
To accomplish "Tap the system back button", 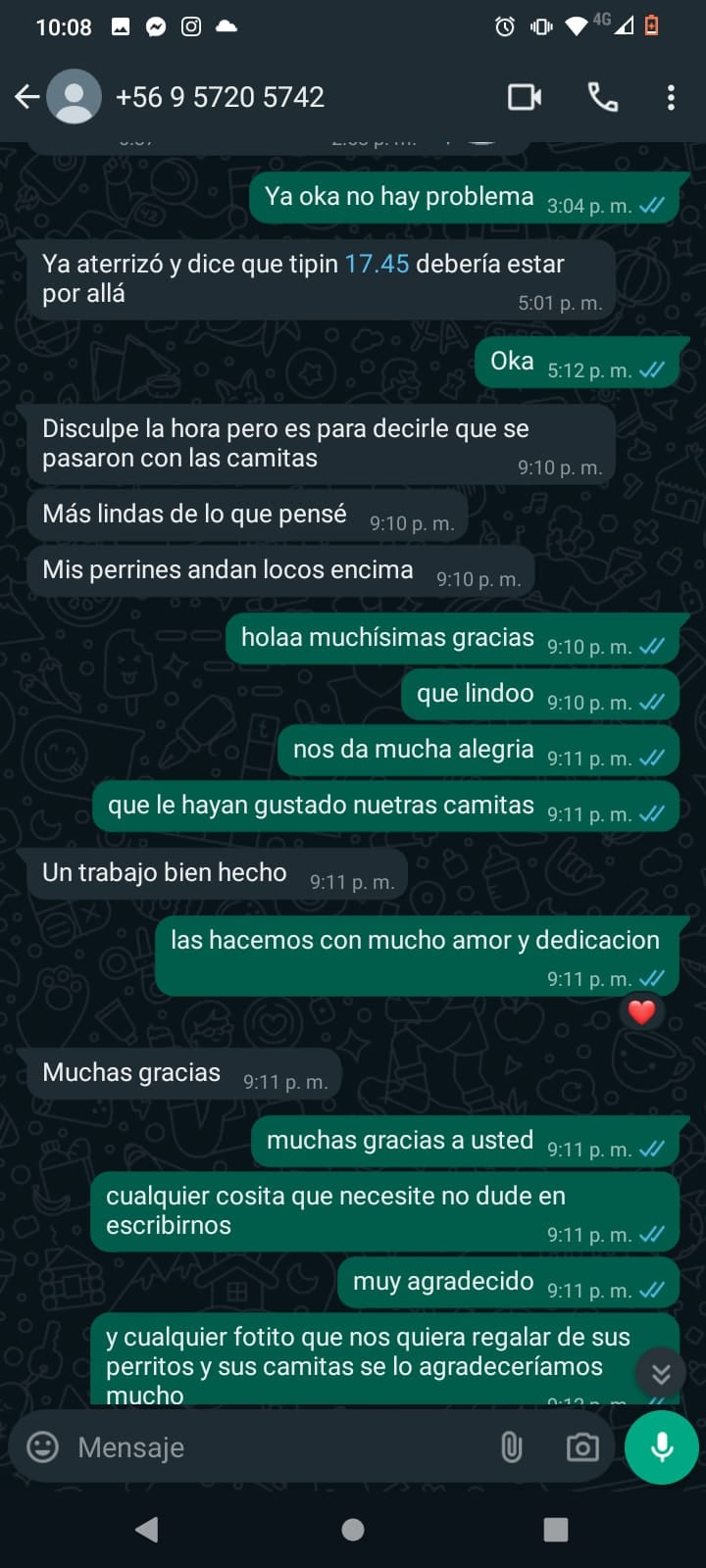I will 147,1529.
